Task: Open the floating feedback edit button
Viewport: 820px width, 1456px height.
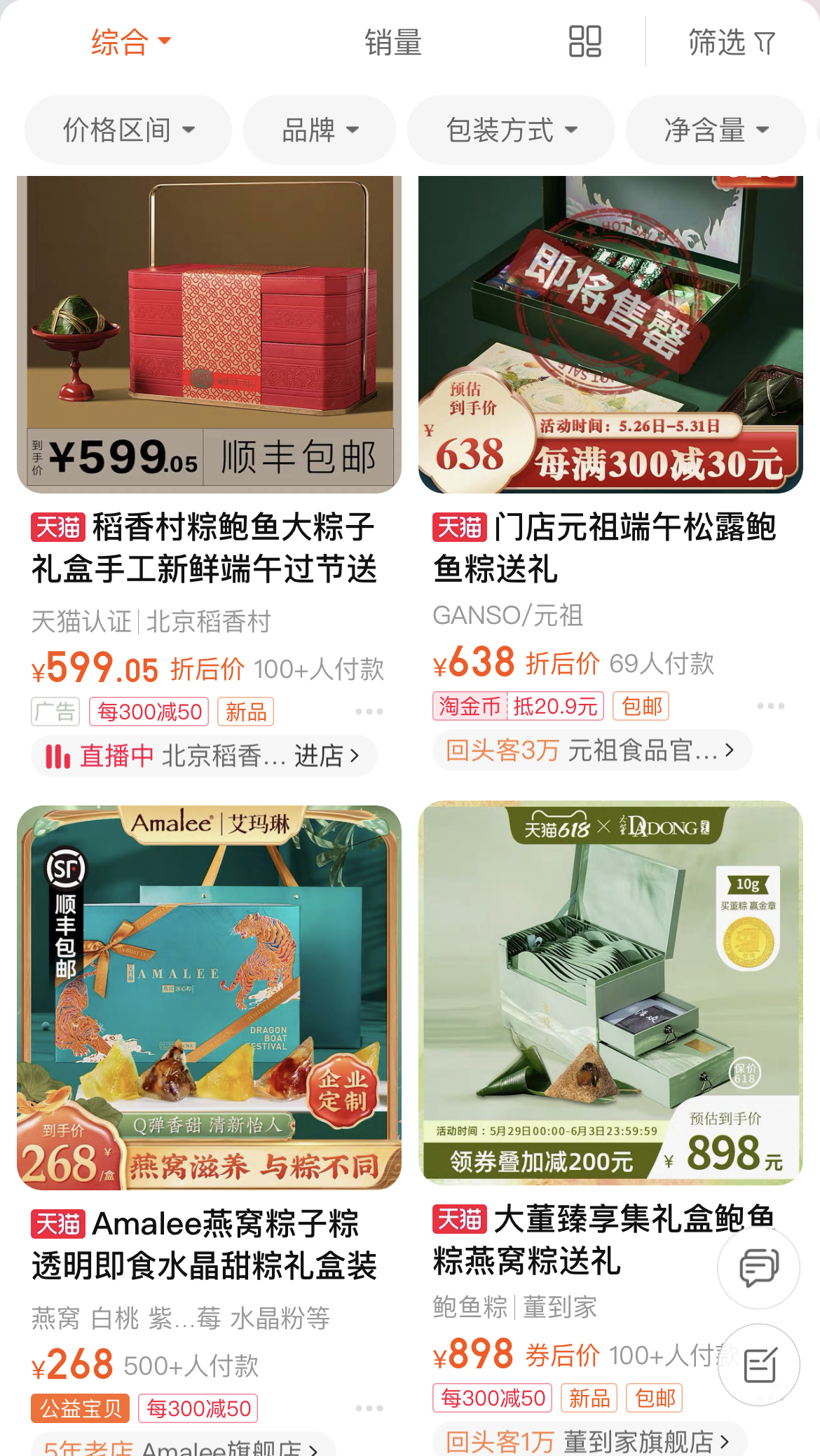Action: (x=758, y=1365)
